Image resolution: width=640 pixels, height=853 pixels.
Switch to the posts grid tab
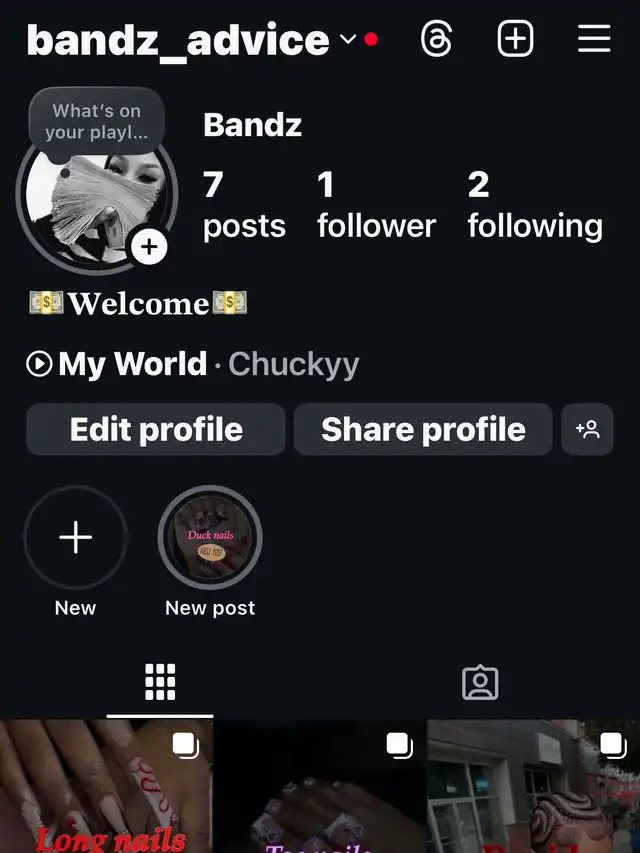pos(160,682)
